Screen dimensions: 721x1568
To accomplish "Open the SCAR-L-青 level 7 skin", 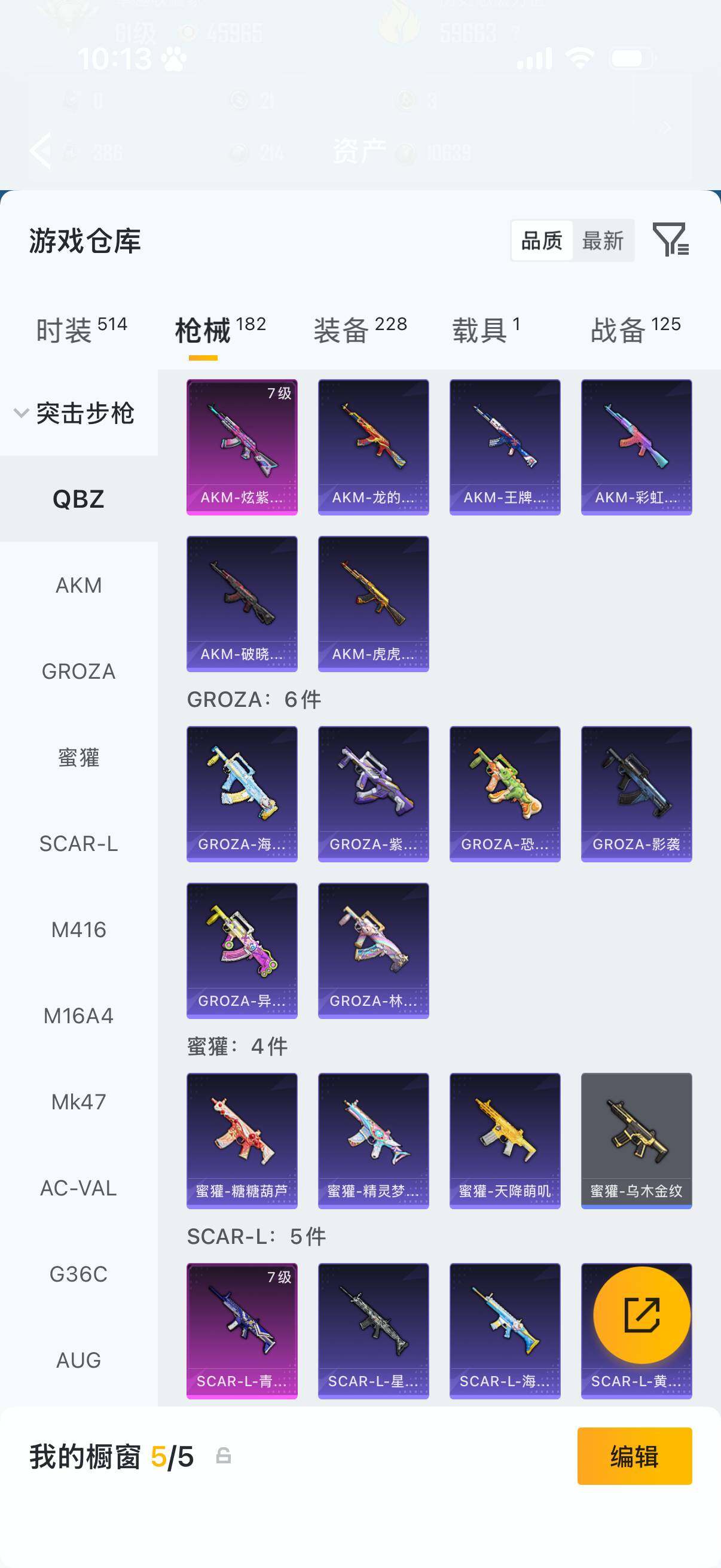I will pos(242,1331).
